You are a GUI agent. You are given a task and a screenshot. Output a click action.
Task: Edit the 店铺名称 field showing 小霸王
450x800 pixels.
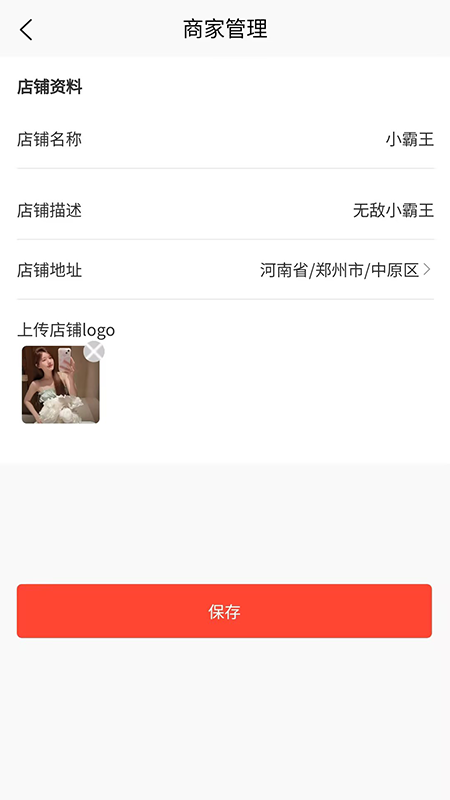click(226, 139)
